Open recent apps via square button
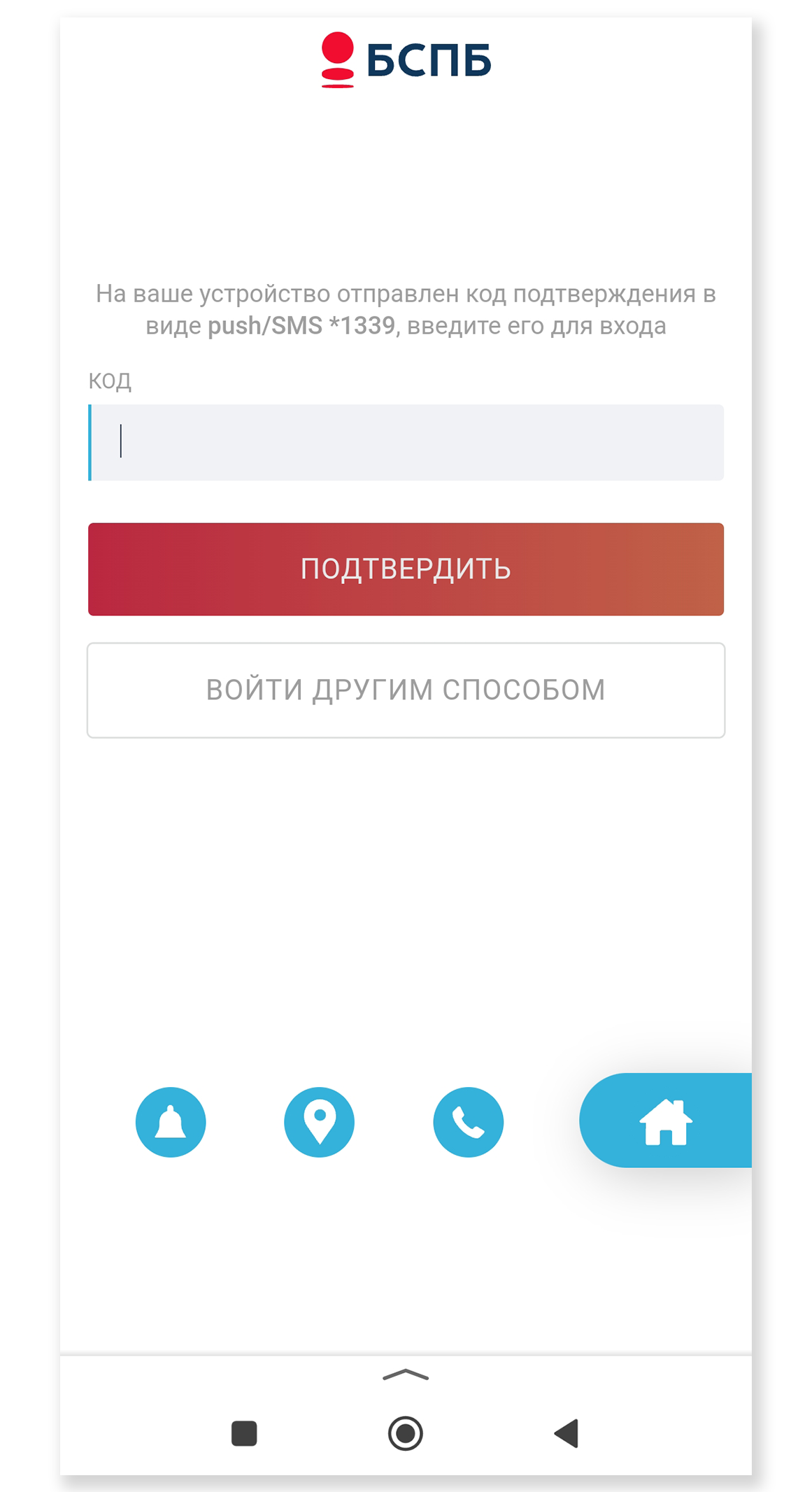Viewport: 812px width, 1492px height. click(x=244, y=1433)
